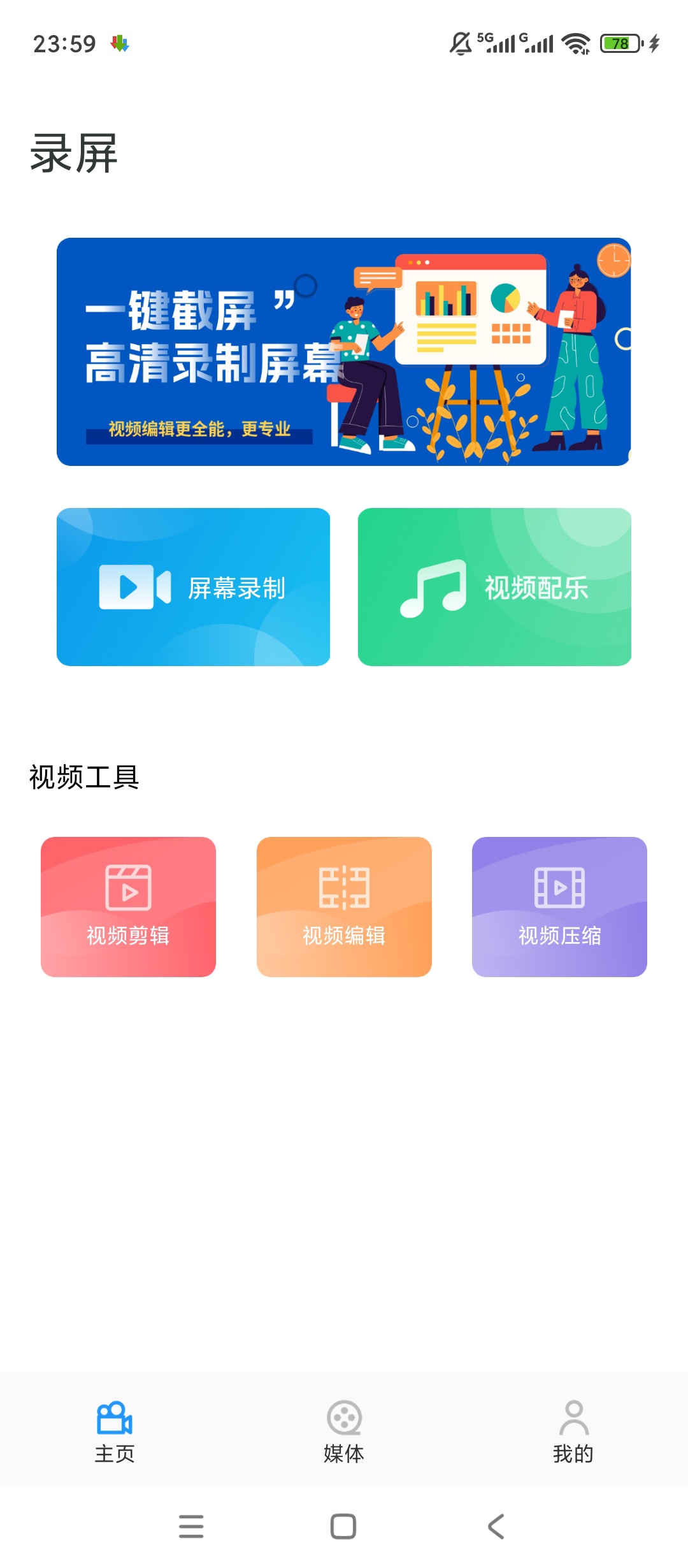Tap the promotional 一键截屏 banner

pyautogui.click(x=344, y=352)
